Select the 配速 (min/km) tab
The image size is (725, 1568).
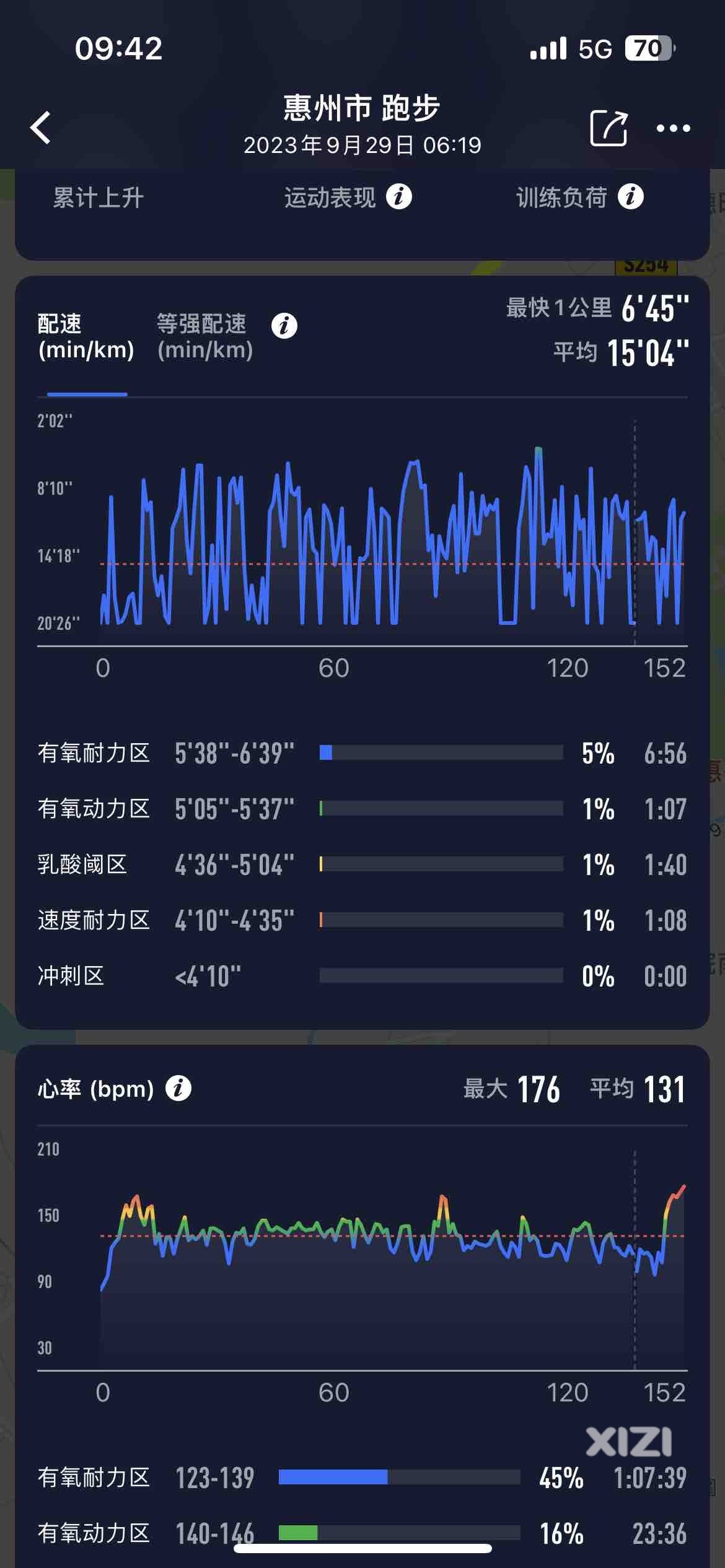pyautogui.click(x=86, y=337)
